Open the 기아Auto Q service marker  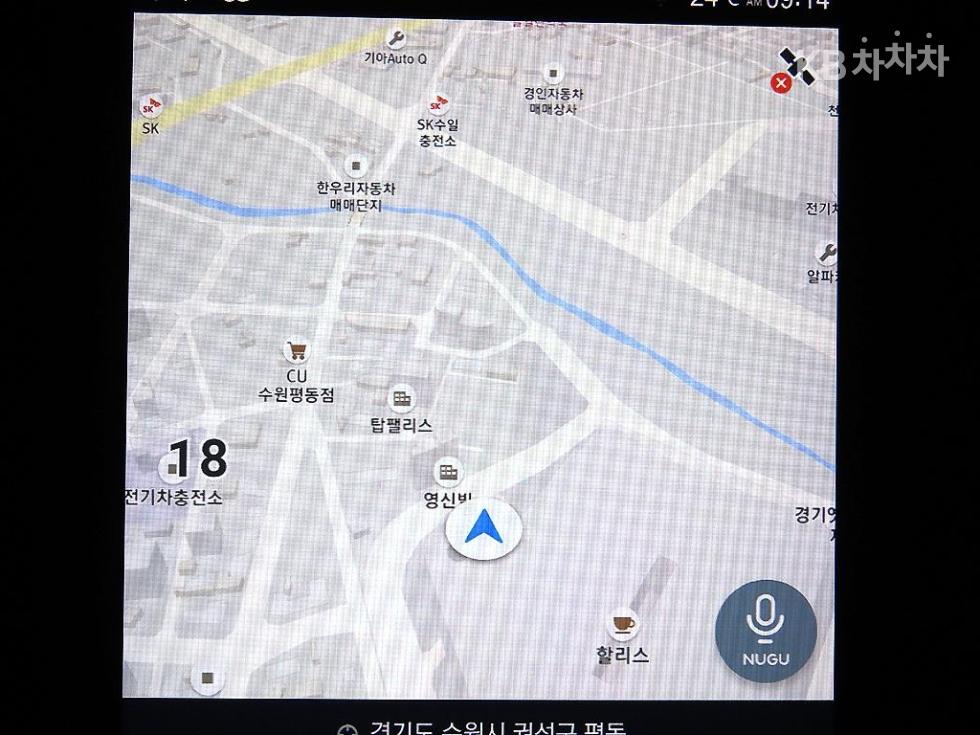(395, 39)
